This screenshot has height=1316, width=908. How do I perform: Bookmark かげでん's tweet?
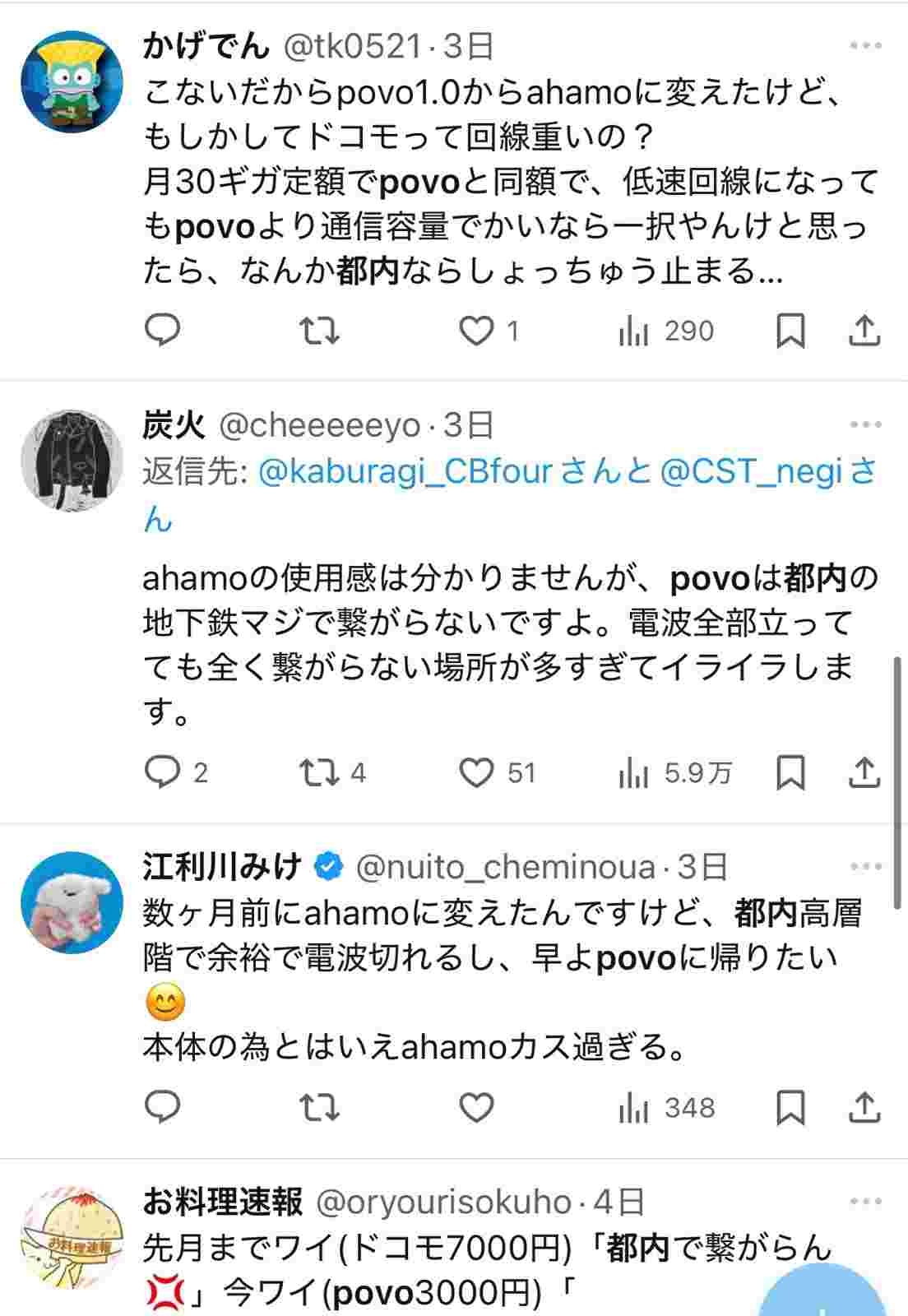[790, 331]
